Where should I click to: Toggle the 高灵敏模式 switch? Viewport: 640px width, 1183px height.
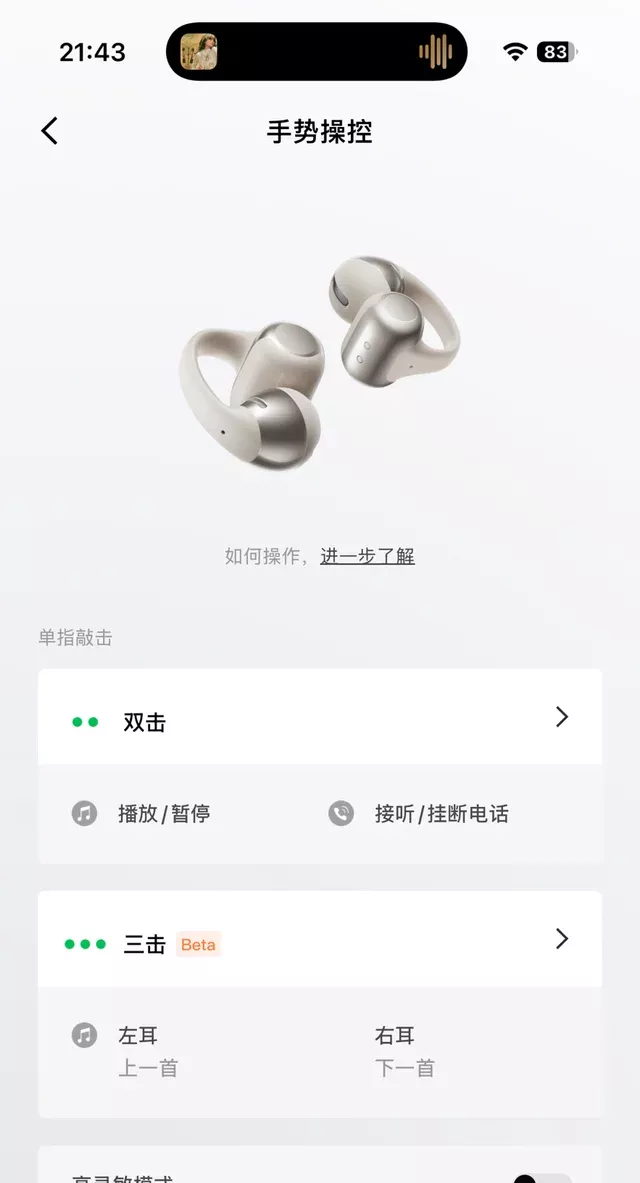(x=541, y=1177)
